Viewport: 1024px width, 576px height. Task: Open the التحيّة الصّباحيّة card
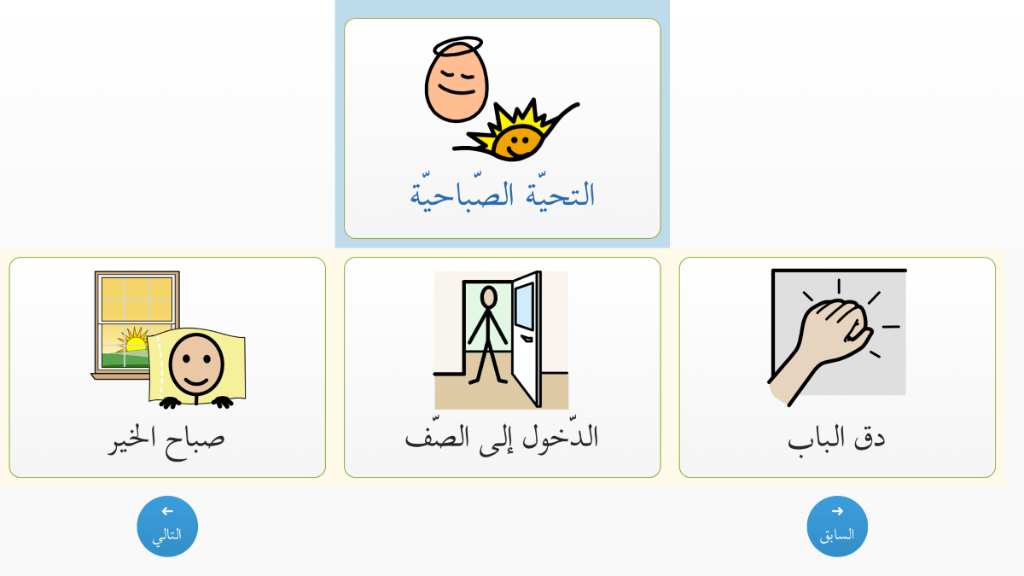coord(502,129)
